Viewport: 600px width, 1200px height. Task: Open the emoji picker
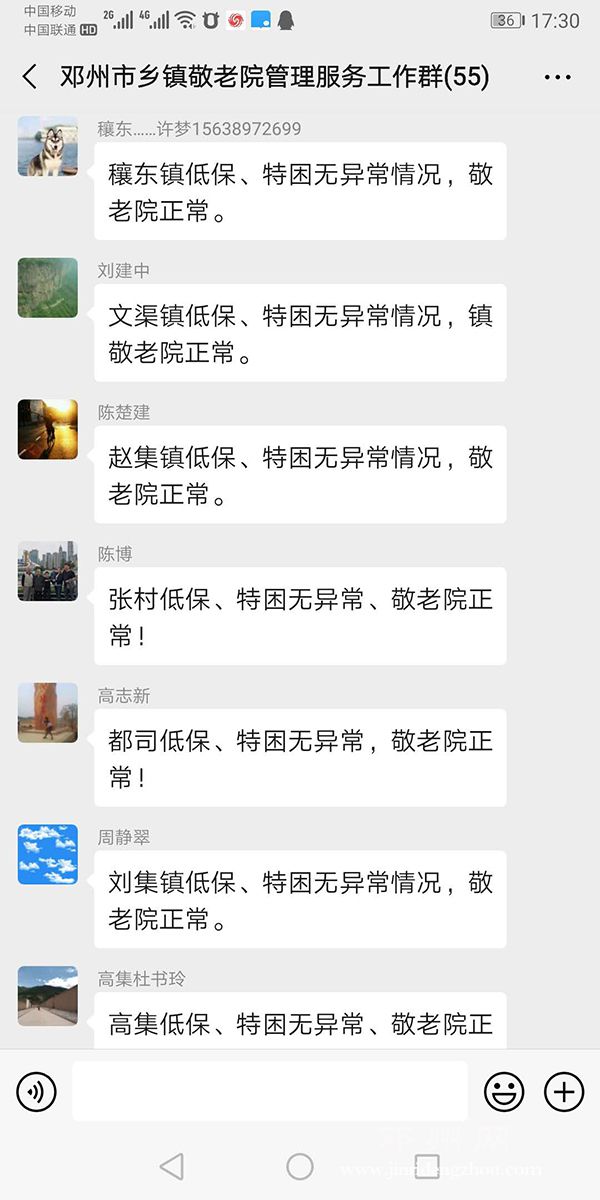coord(504,1091)
